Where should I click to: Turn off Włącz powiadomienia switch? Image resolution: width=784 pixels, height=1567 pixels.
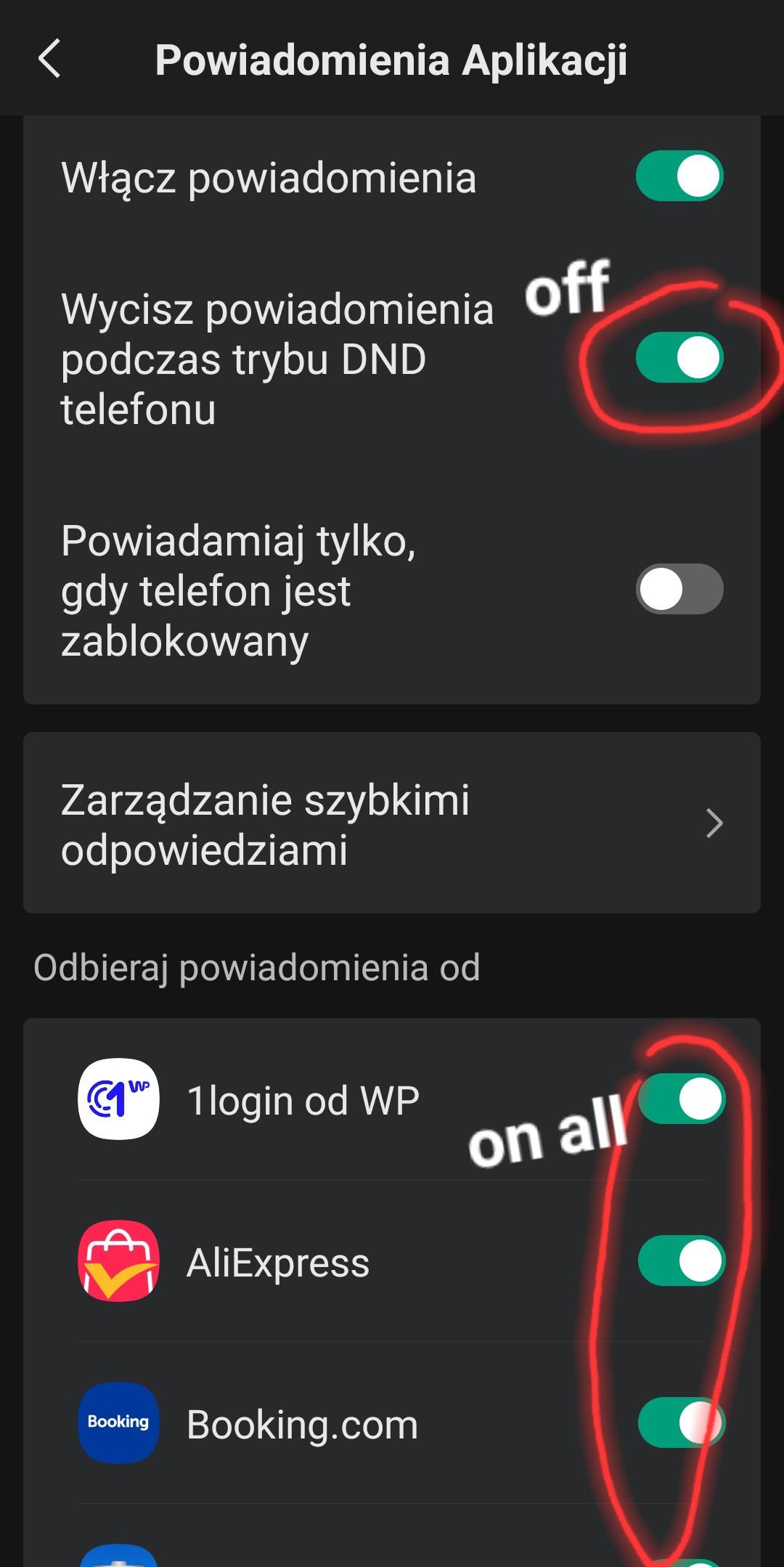click(679, 176)
